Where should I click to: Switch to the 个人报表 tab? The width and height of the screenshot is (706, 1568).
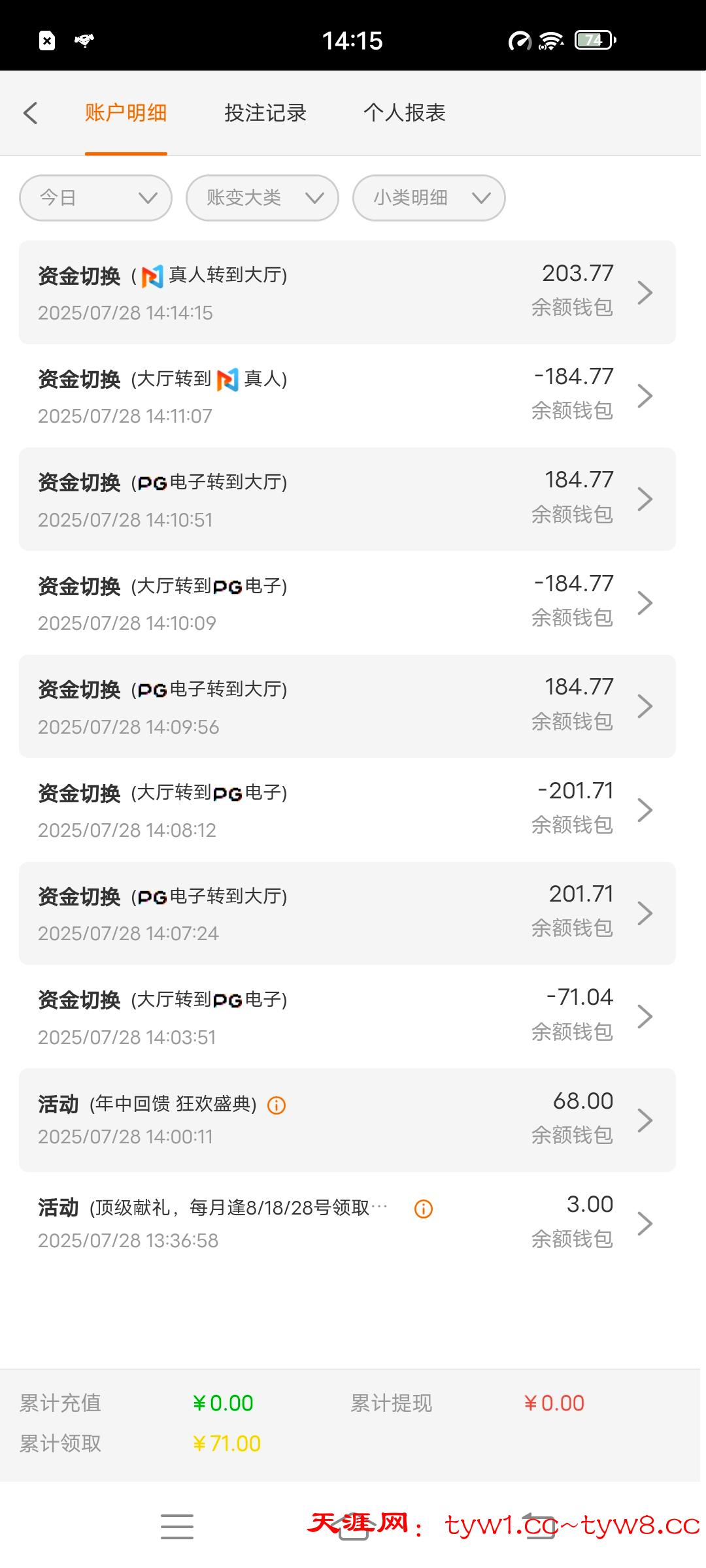tap(405, 113)
